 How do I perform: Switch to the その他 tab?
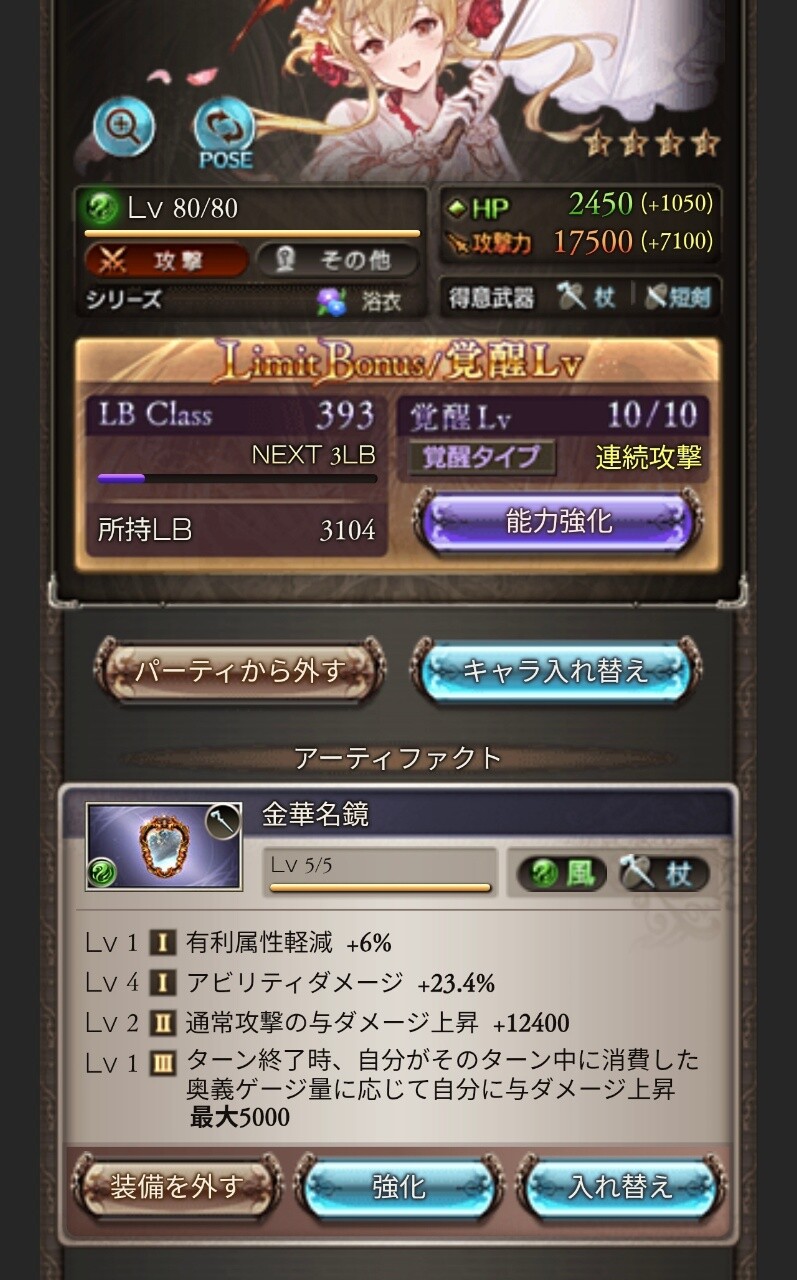coord(338,261)
